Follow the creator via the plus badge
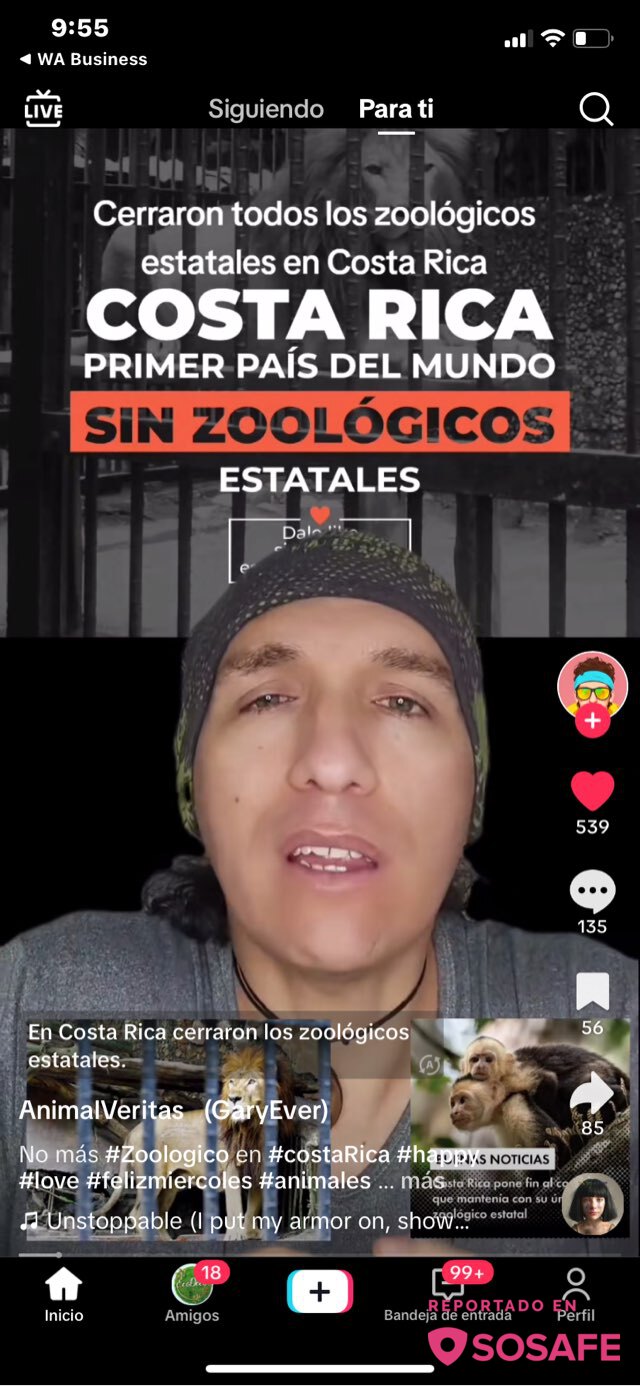Screen dimensions: 640x1386 pyautogui.click(x=592, y=720)
